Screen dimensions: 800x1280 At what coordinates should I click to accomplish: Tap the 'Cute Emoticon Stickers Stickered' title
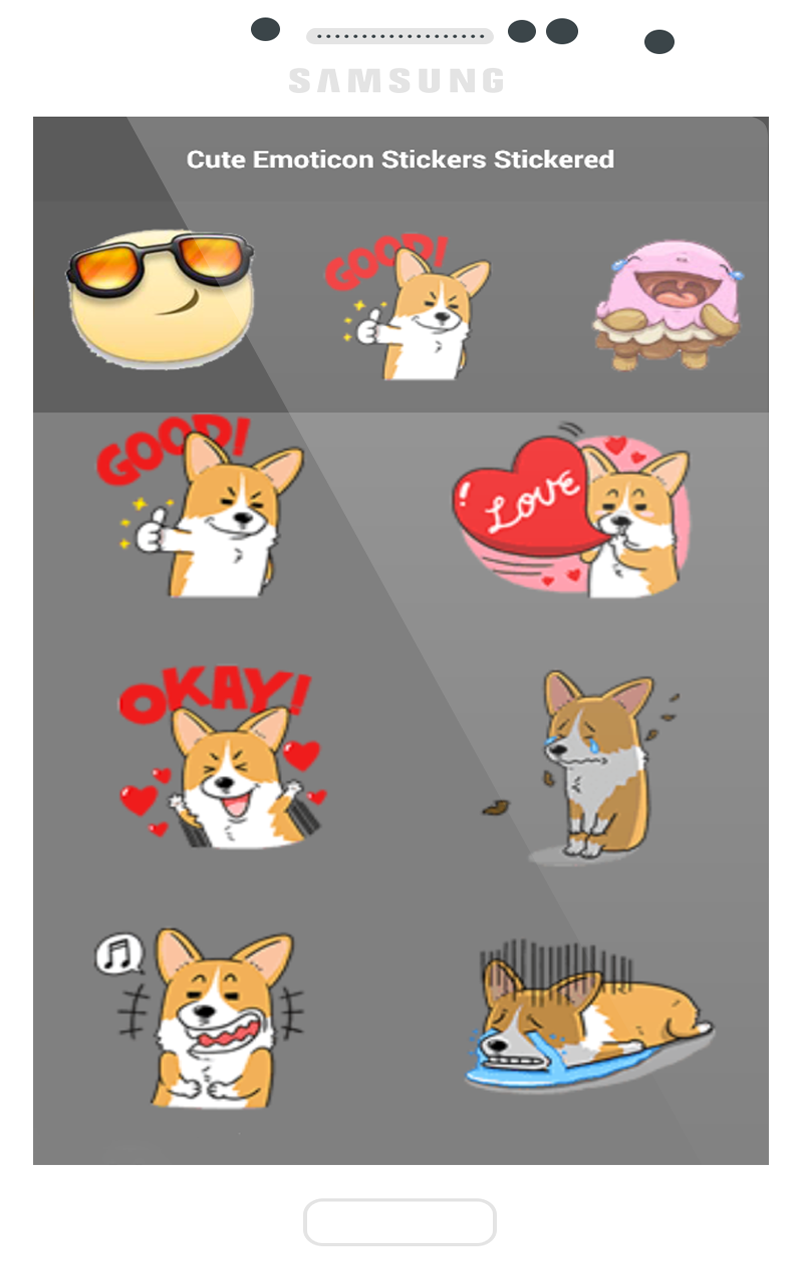[x=400, y=159]
